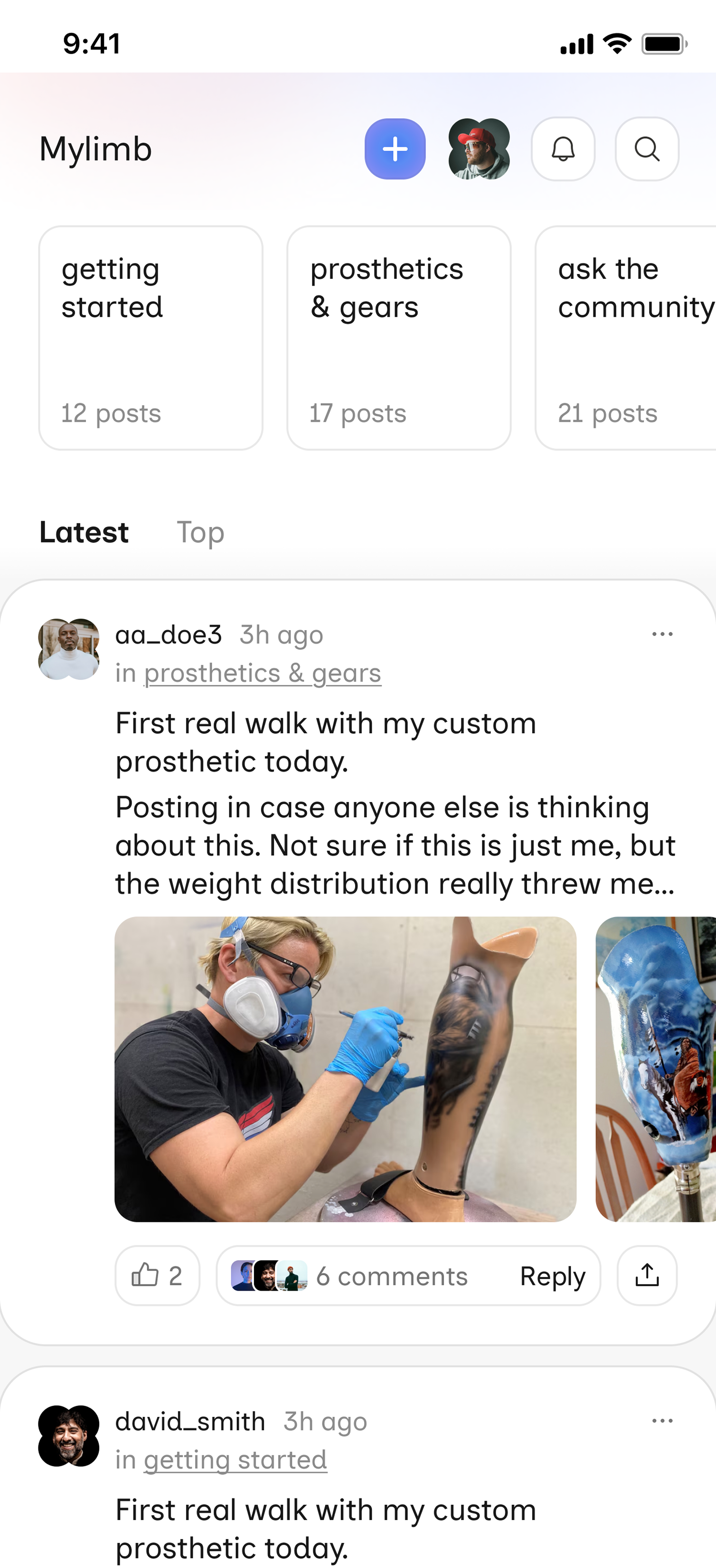This screenshot has width=716, height=1568.
Task: Open the prosthetics & gears category card
Action: point(398,335)
